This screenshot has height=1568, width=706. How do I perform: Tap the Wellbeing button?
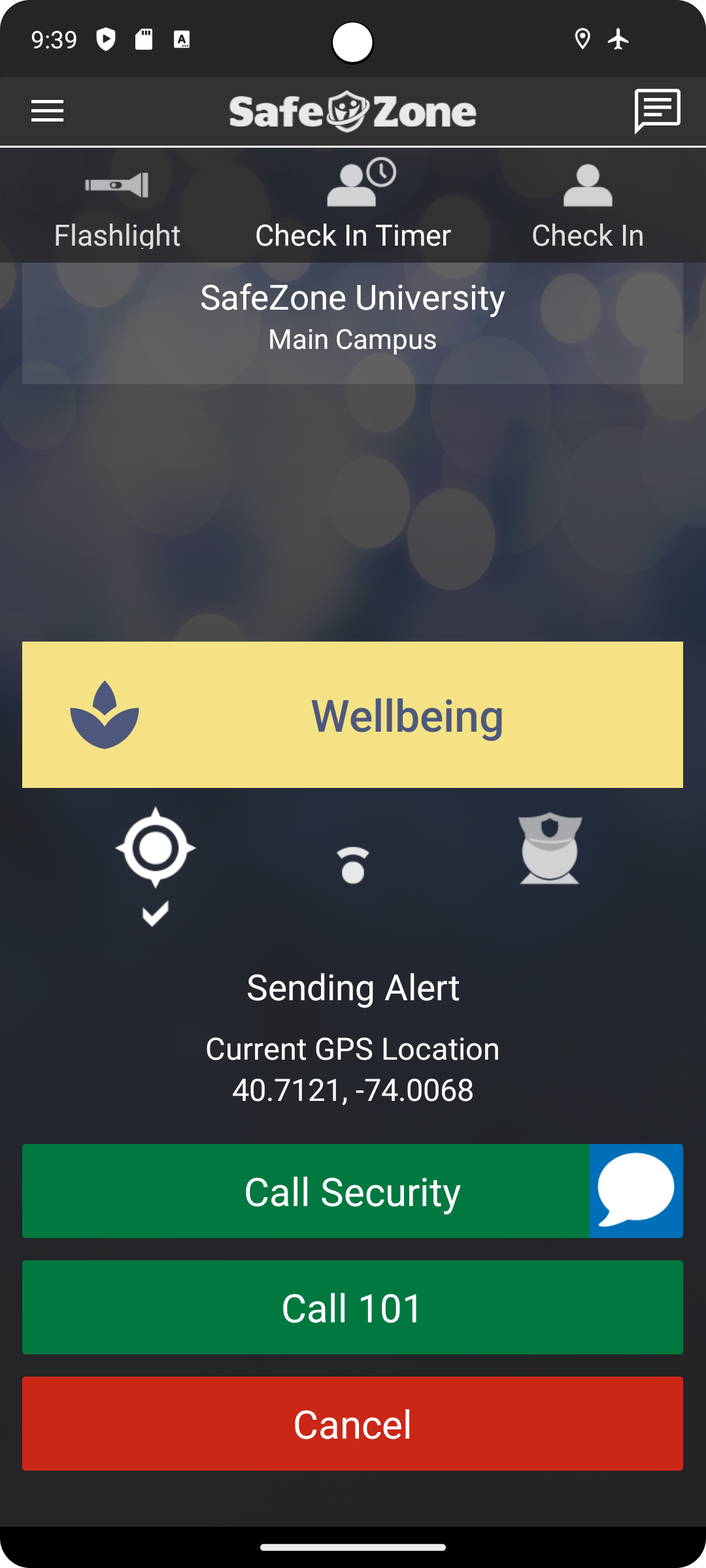353,715
